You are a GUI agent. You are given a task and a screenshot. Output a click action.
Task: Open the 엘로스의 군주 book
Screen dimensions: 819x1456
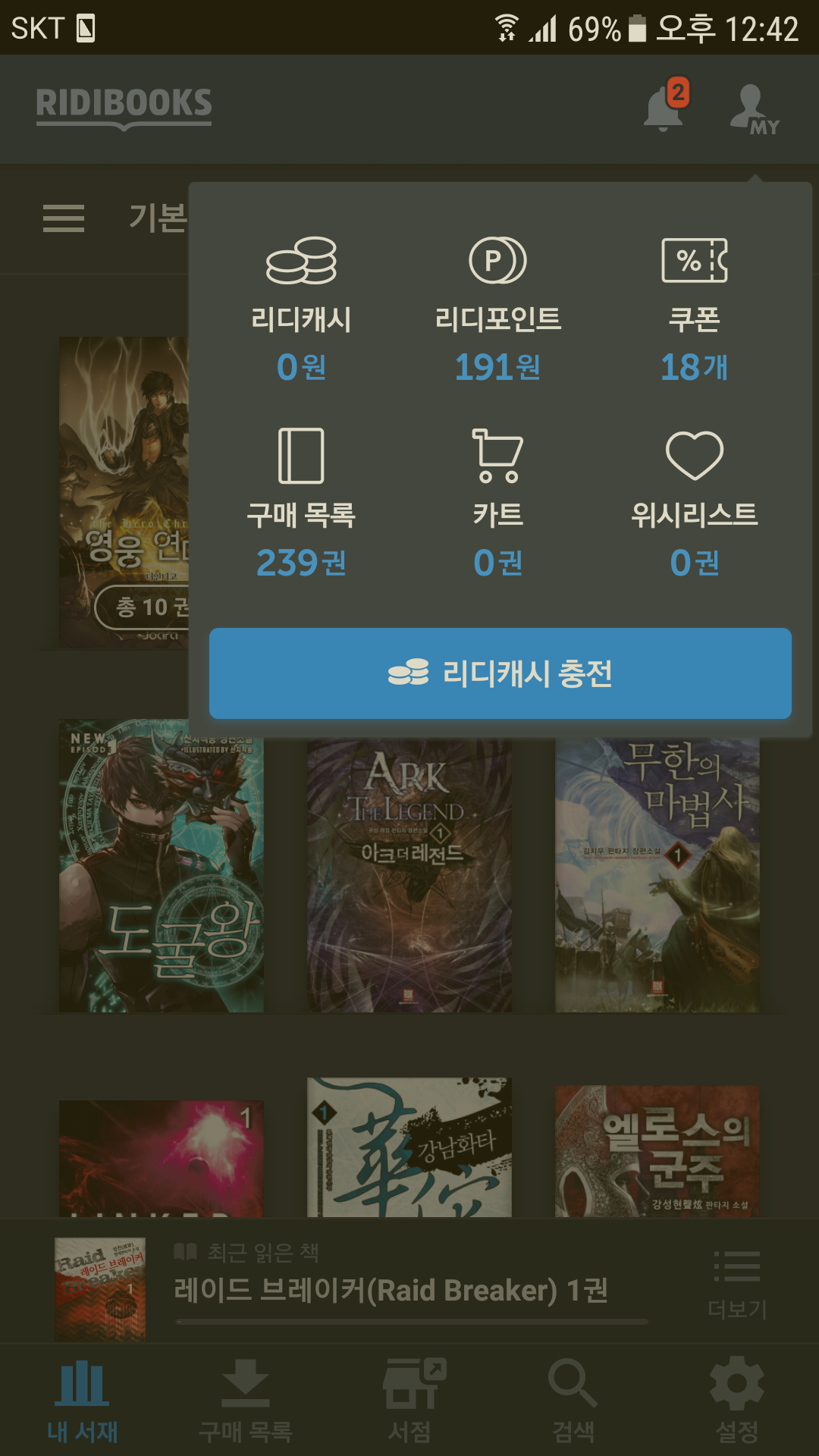pyautogui.click(x=657, y=1151)
